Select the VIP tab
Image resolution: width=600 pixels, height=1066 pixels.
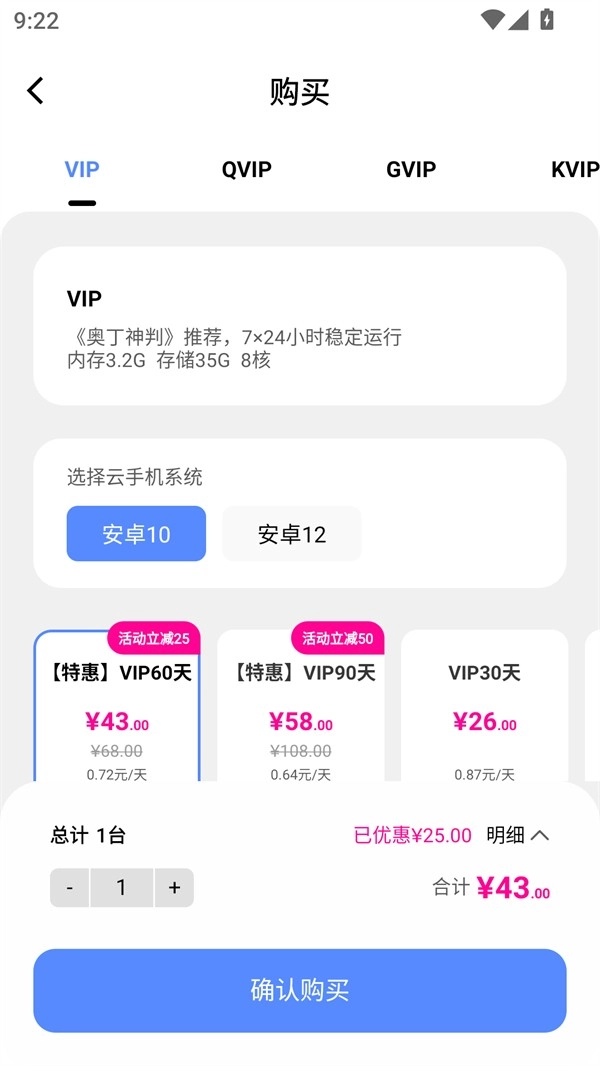pos(82,170)
